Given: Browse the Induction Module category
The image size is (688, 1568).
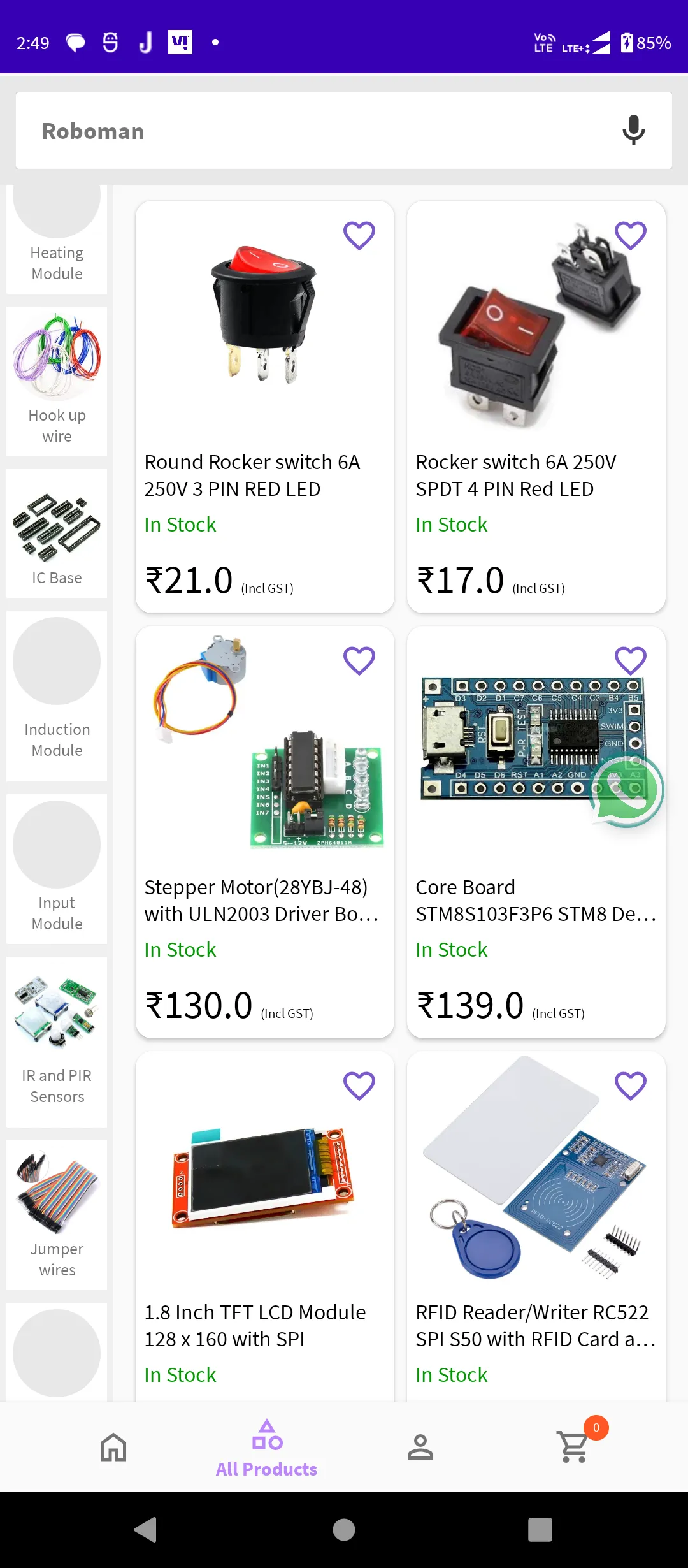Looking at the screenshot, I should coord(57,696).
